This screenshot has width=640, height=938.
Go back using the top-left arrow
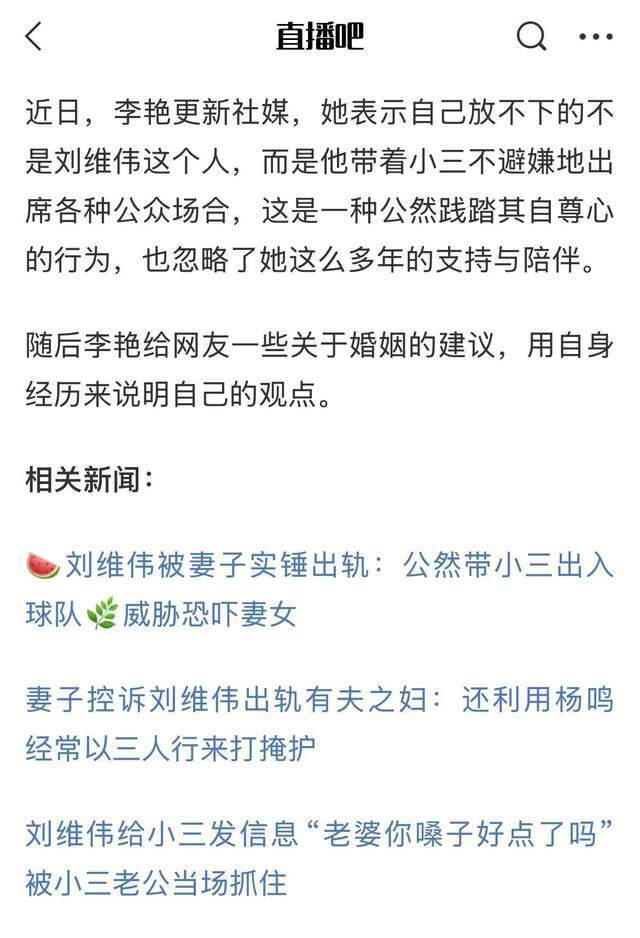(34, 37)
